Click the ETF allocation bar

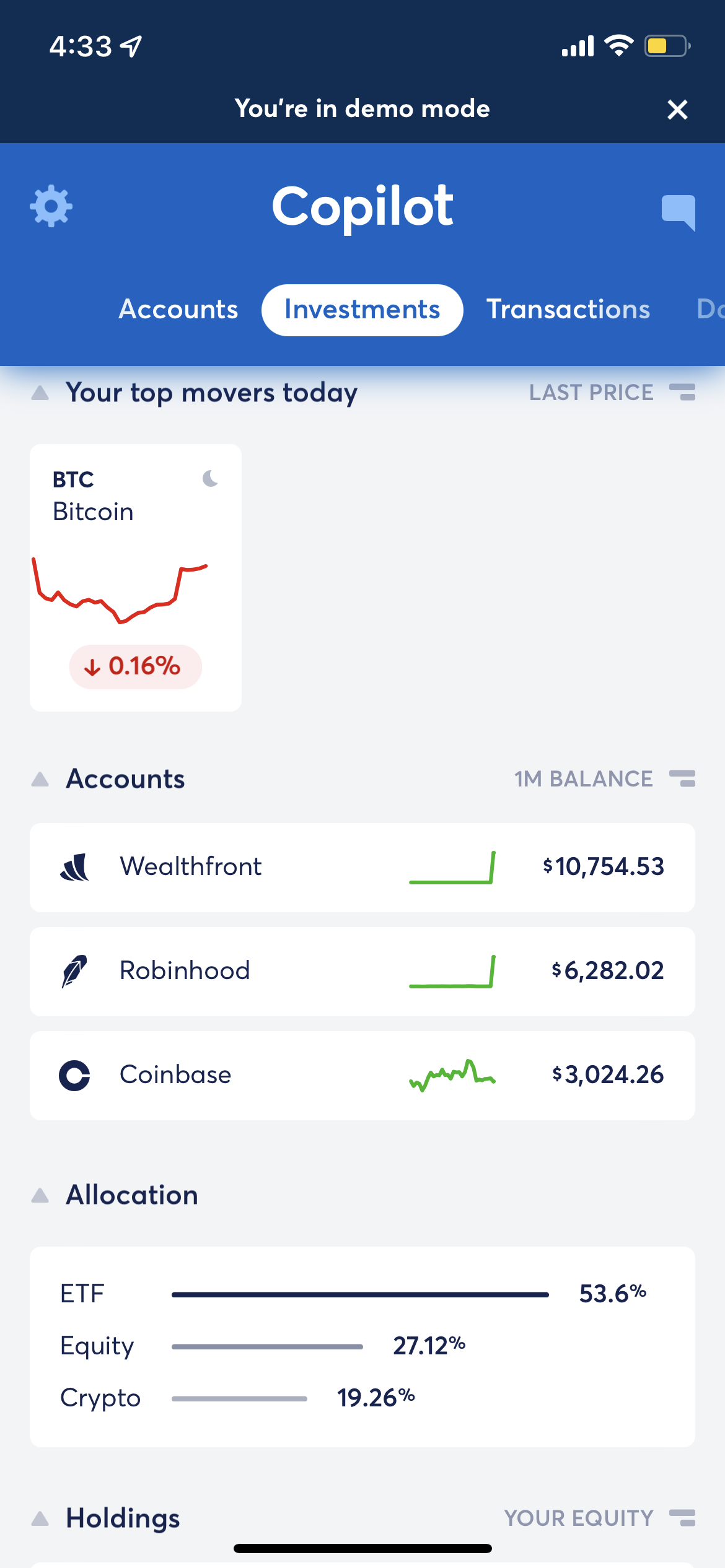(x=359, y=1293)
